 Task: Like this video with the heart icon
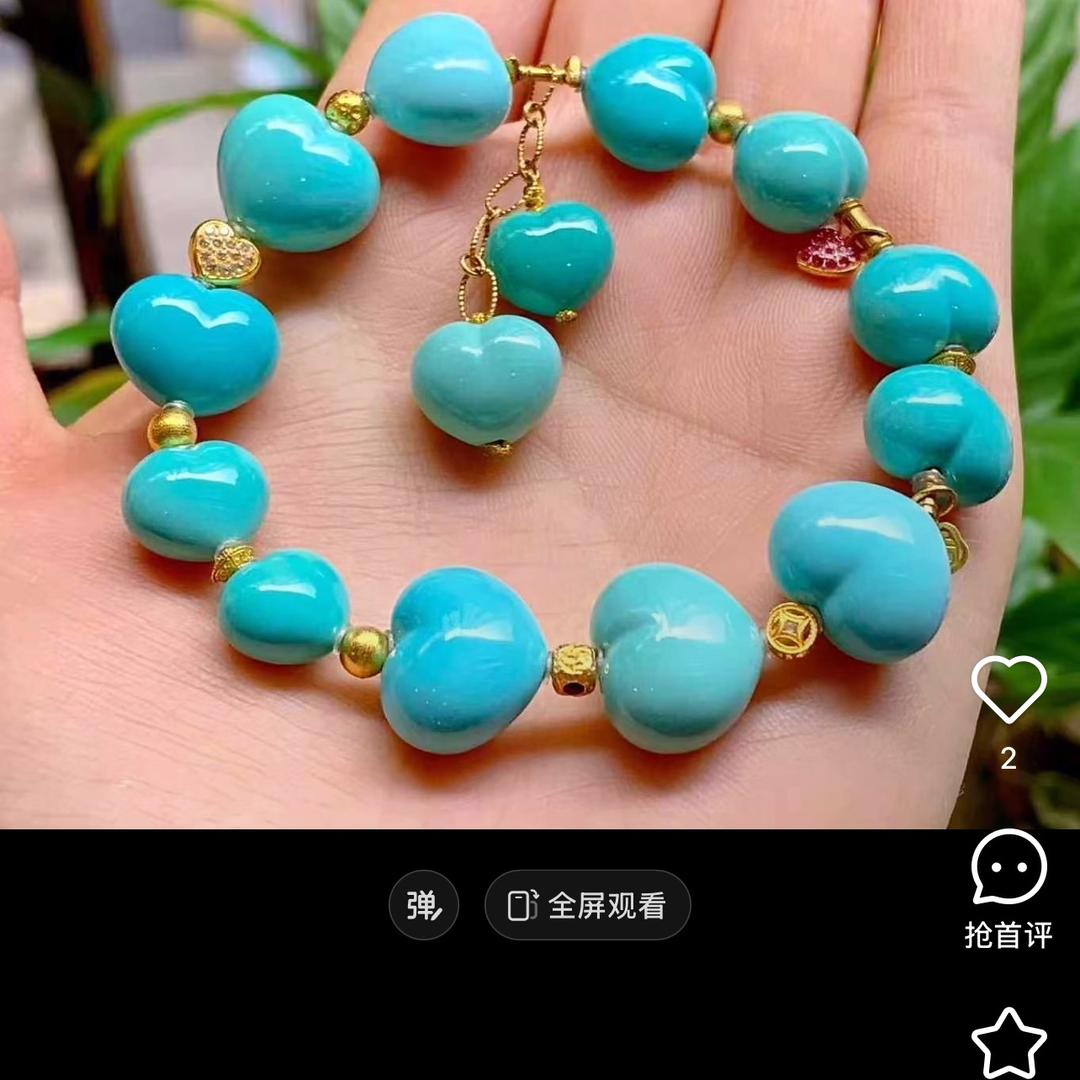coord(1008,690)
